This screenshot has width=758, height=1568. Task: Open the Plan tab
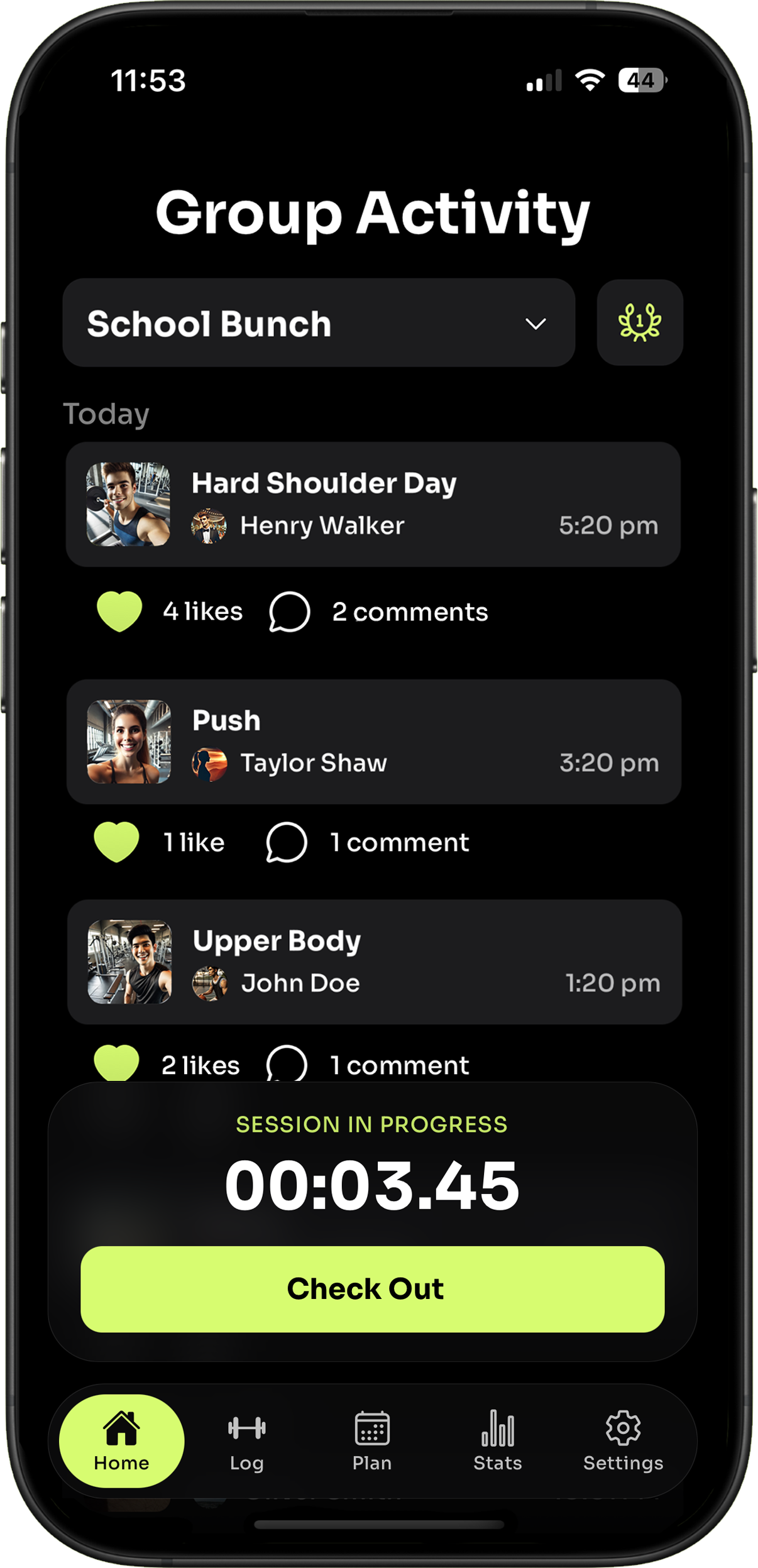pyautogui.click(x=372, y=1440)
